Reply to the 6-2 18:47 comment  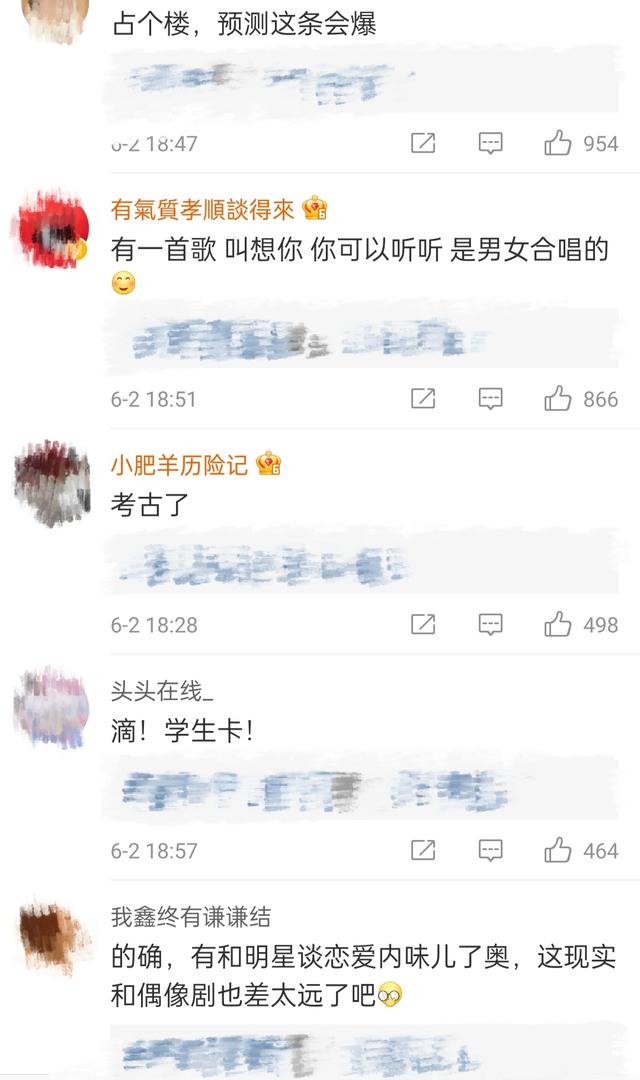coord(490,144)
